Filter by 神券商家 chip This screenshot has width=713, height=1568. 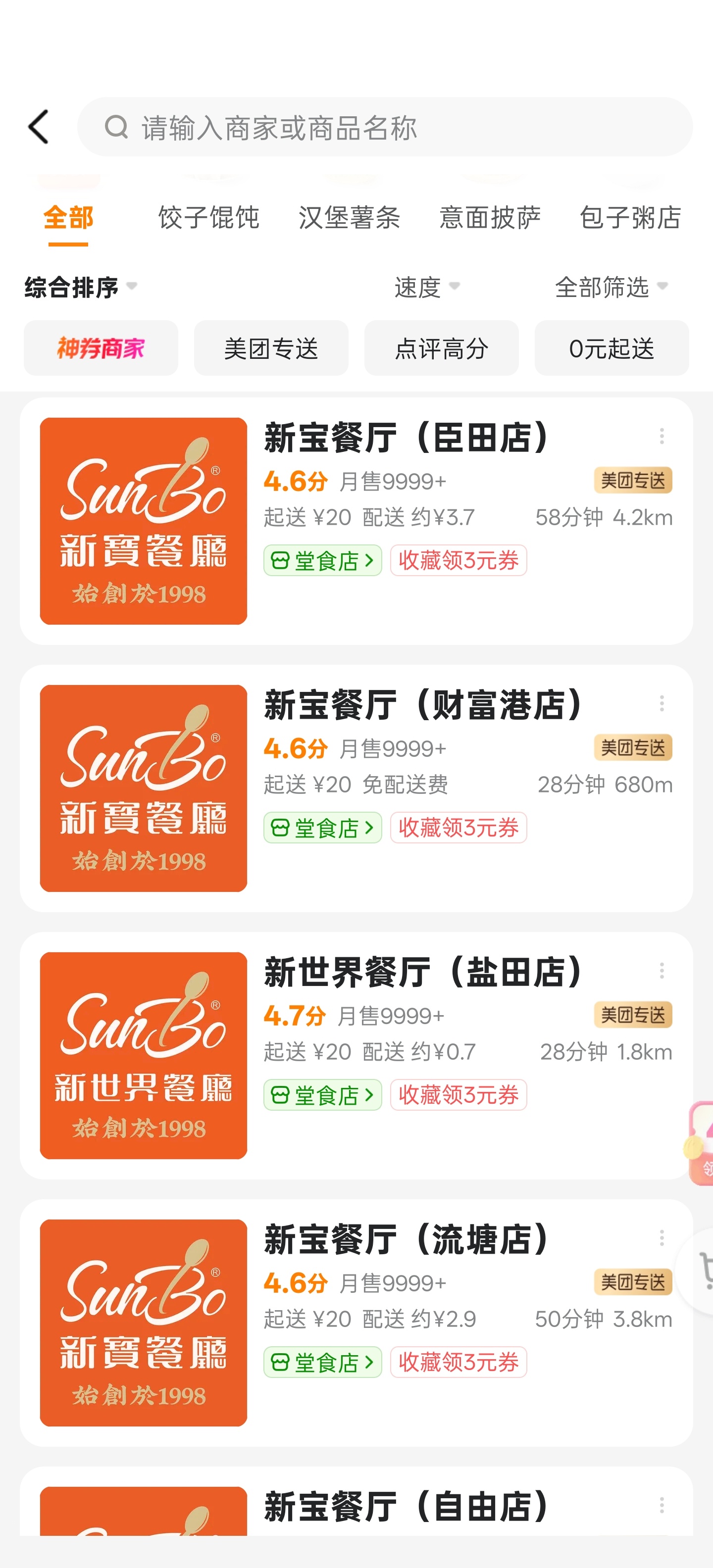[101, 348]
